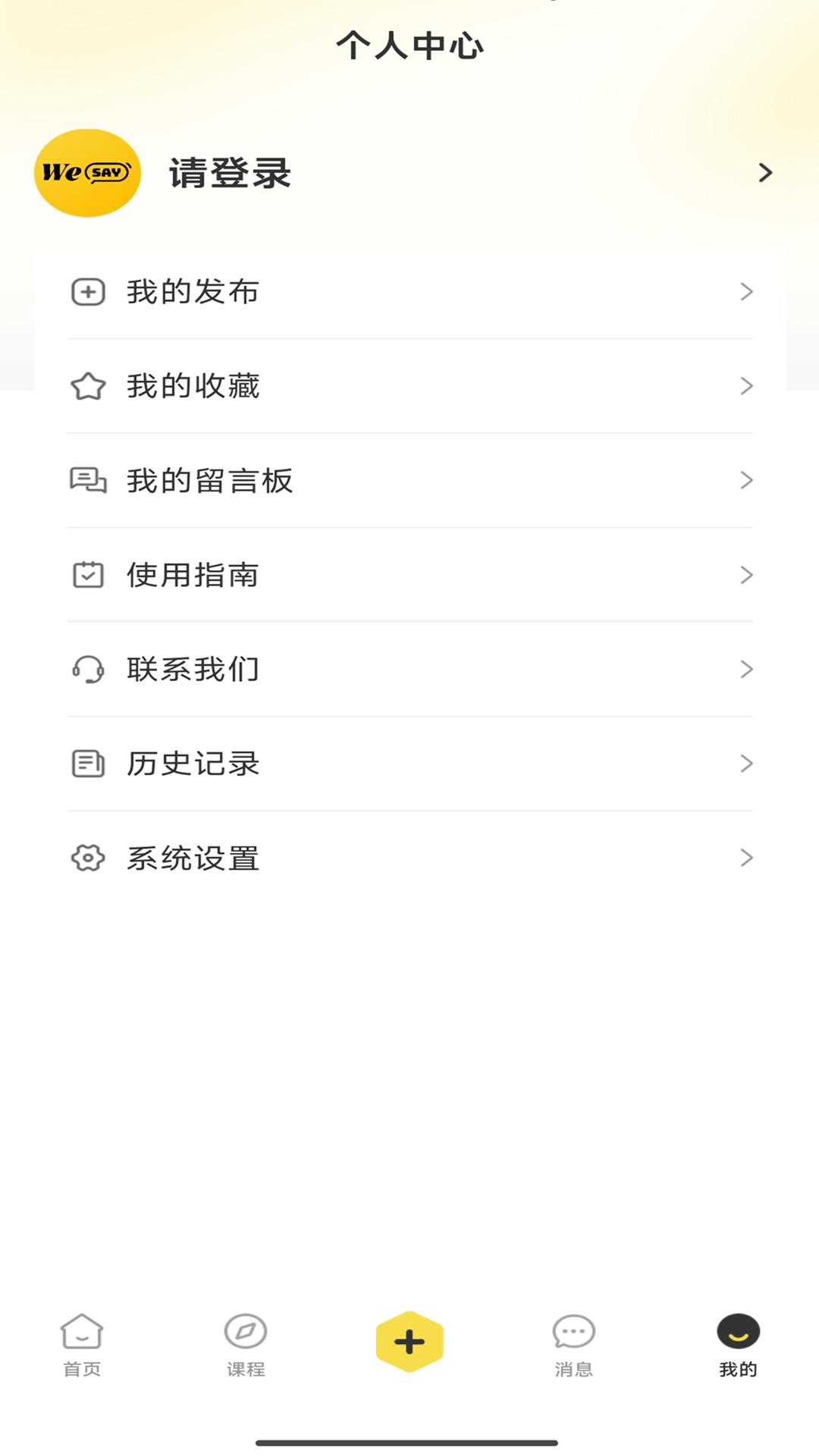Image resolution: width=819 pixels, height=1456 pixels.
Task: Expand the 请登录 chevron arrow
Action: click(x=766, y=173)
